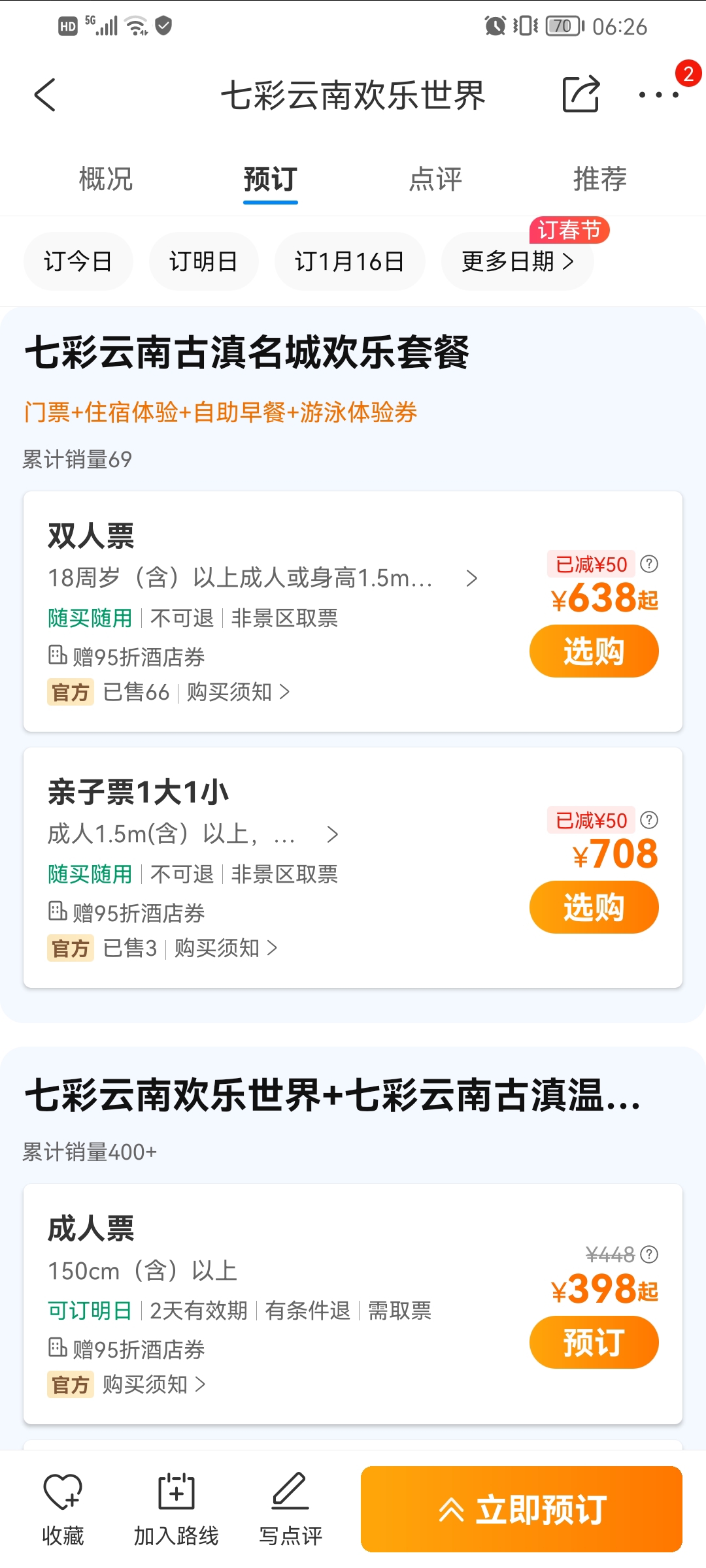
Task: Open 更多日期 to see more dates
Action: click(x=518, y=261)
